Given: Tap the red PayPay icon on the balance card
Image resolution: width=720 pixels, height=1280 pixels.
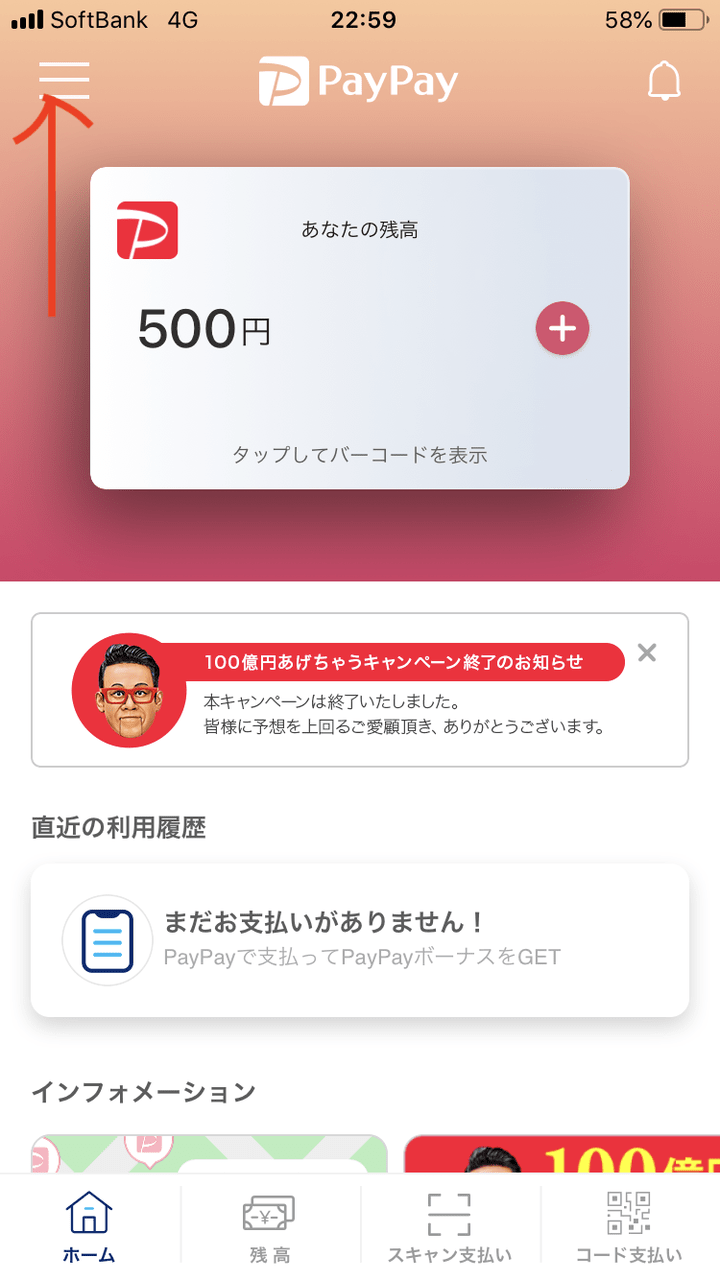Looking at the screenshot, I should tap(146, 231).
